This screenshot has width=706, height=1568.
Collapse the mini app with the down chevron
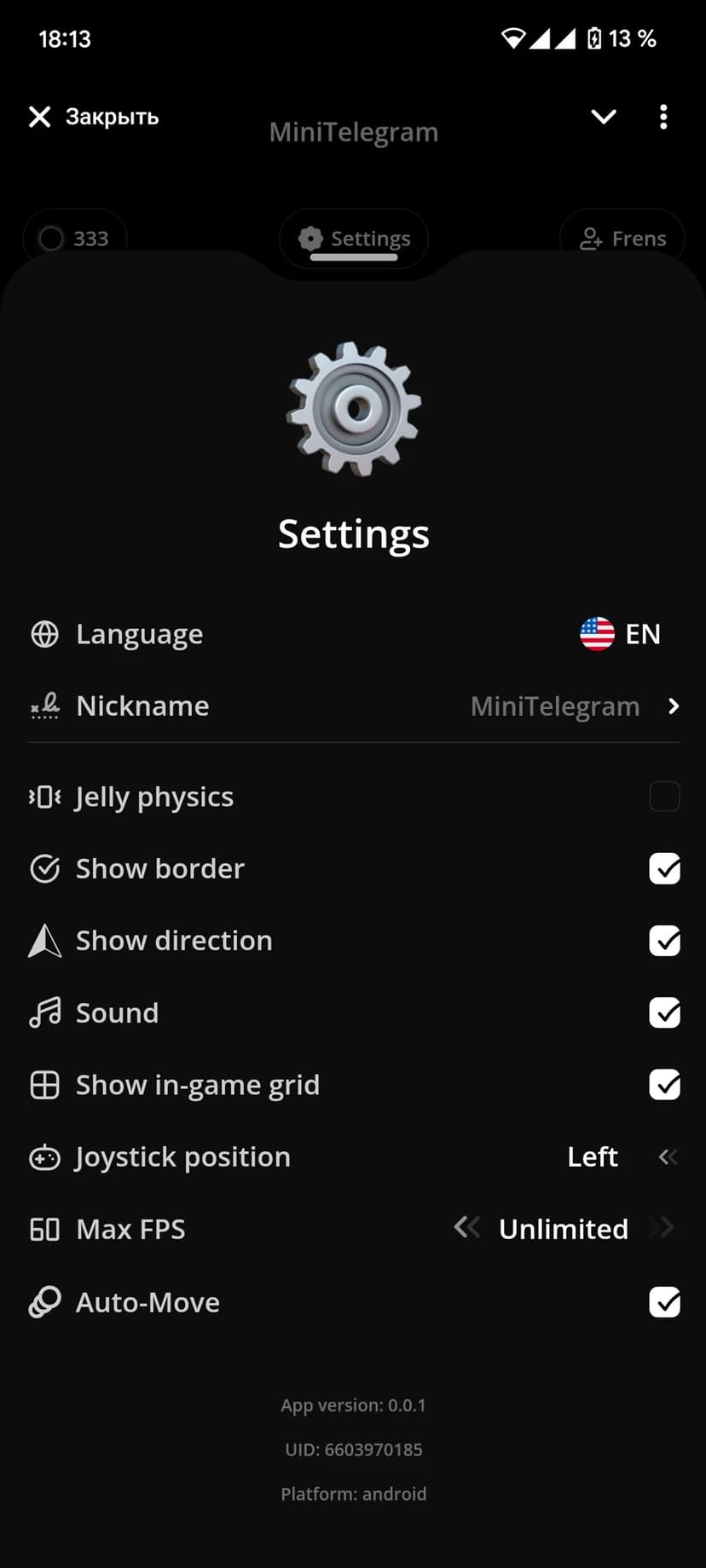(x=604, y=117)
